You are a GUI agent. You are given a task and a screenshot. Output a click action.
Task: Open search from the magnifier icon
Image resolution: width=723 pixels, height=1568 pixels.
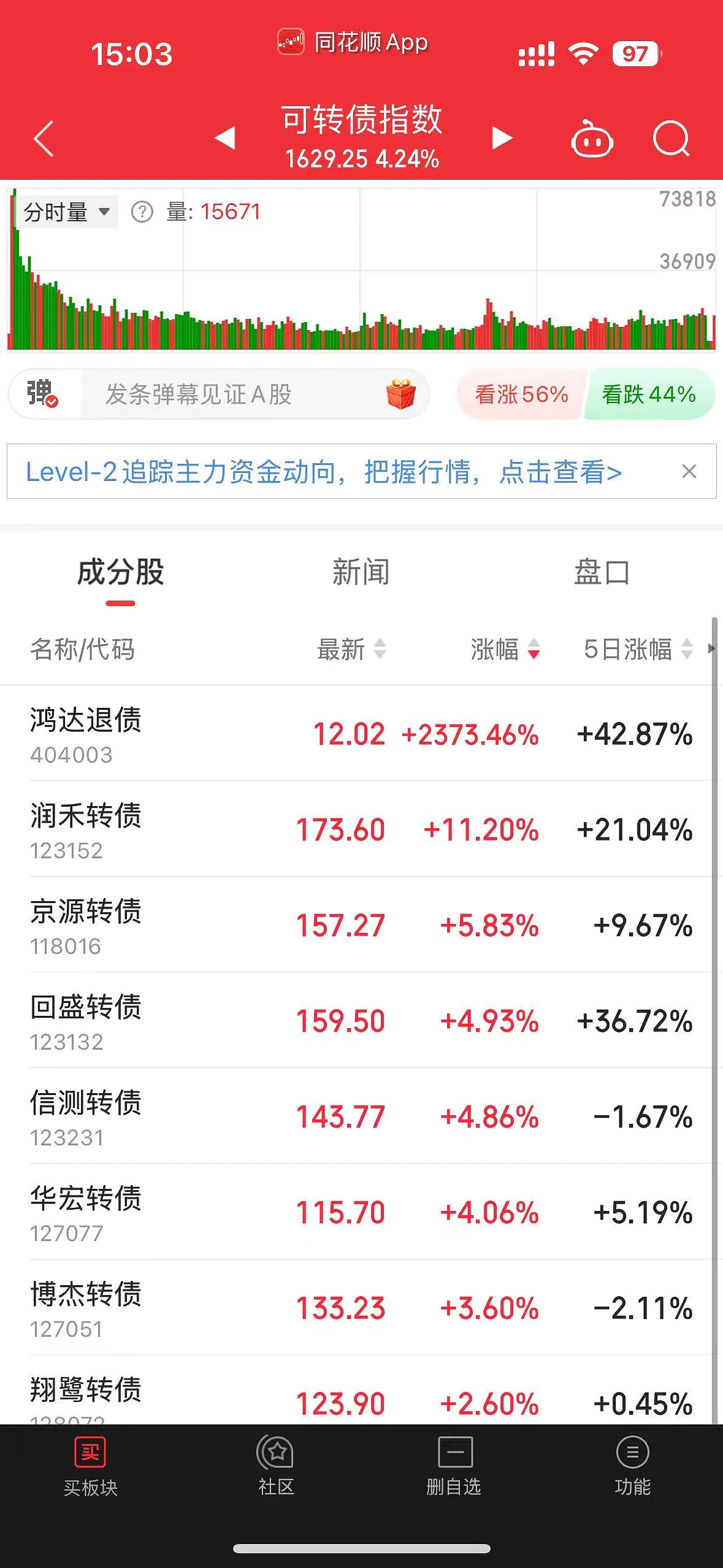[671, 139]
